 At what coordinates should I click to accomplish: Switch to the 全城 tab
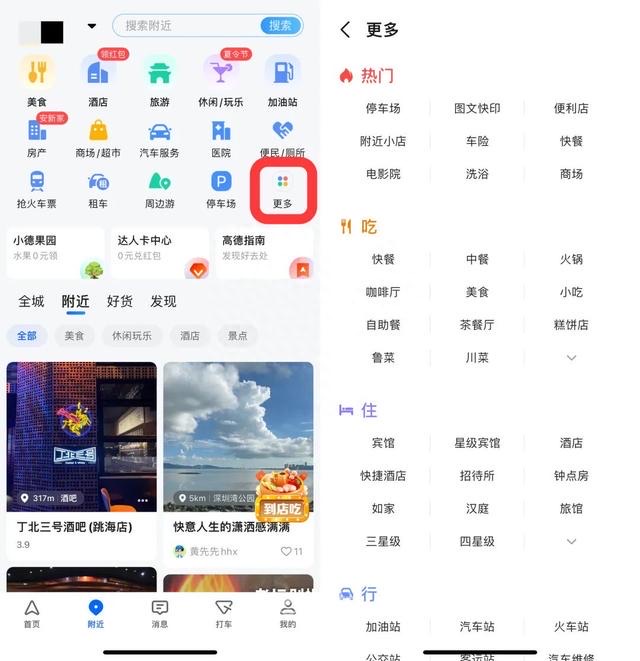pyautogui.click(x=31, y=301)
